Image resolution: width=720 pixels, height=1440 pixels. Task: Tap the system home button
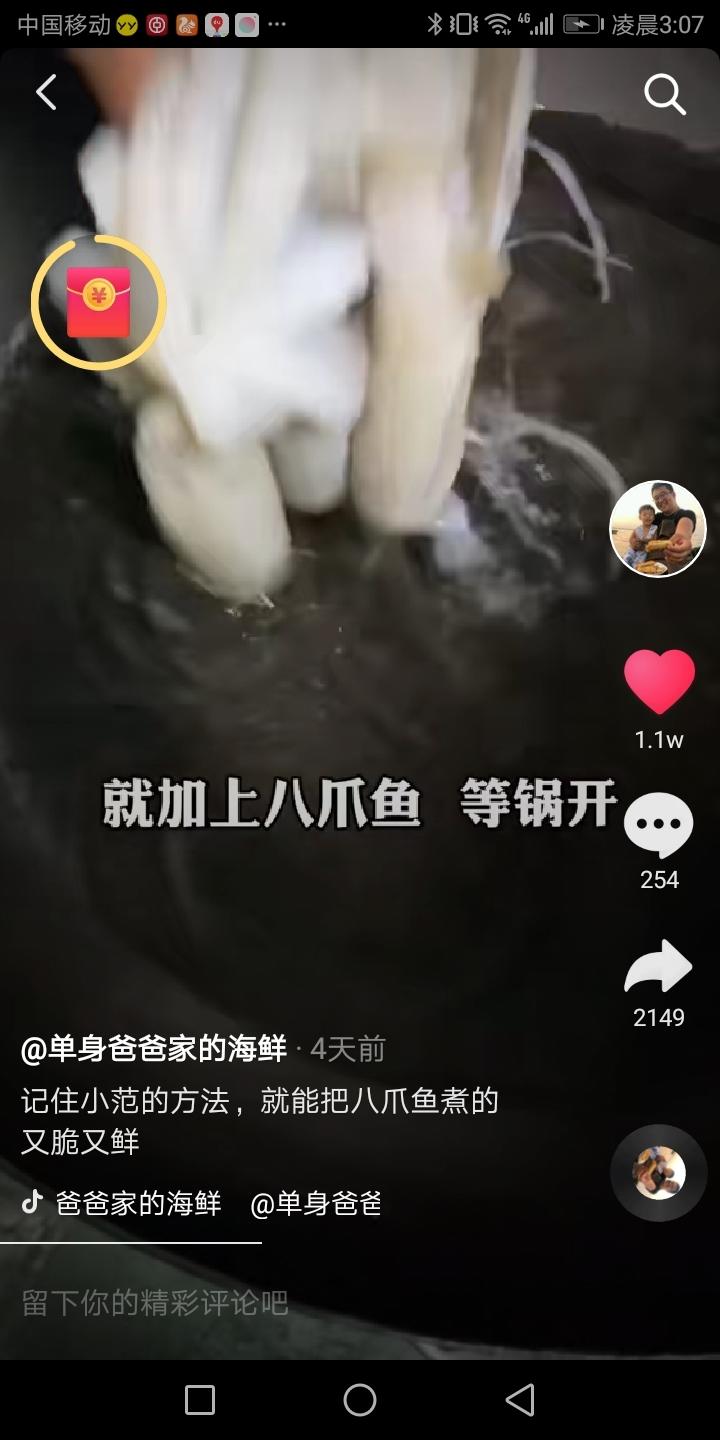[x=360, y=1400]
